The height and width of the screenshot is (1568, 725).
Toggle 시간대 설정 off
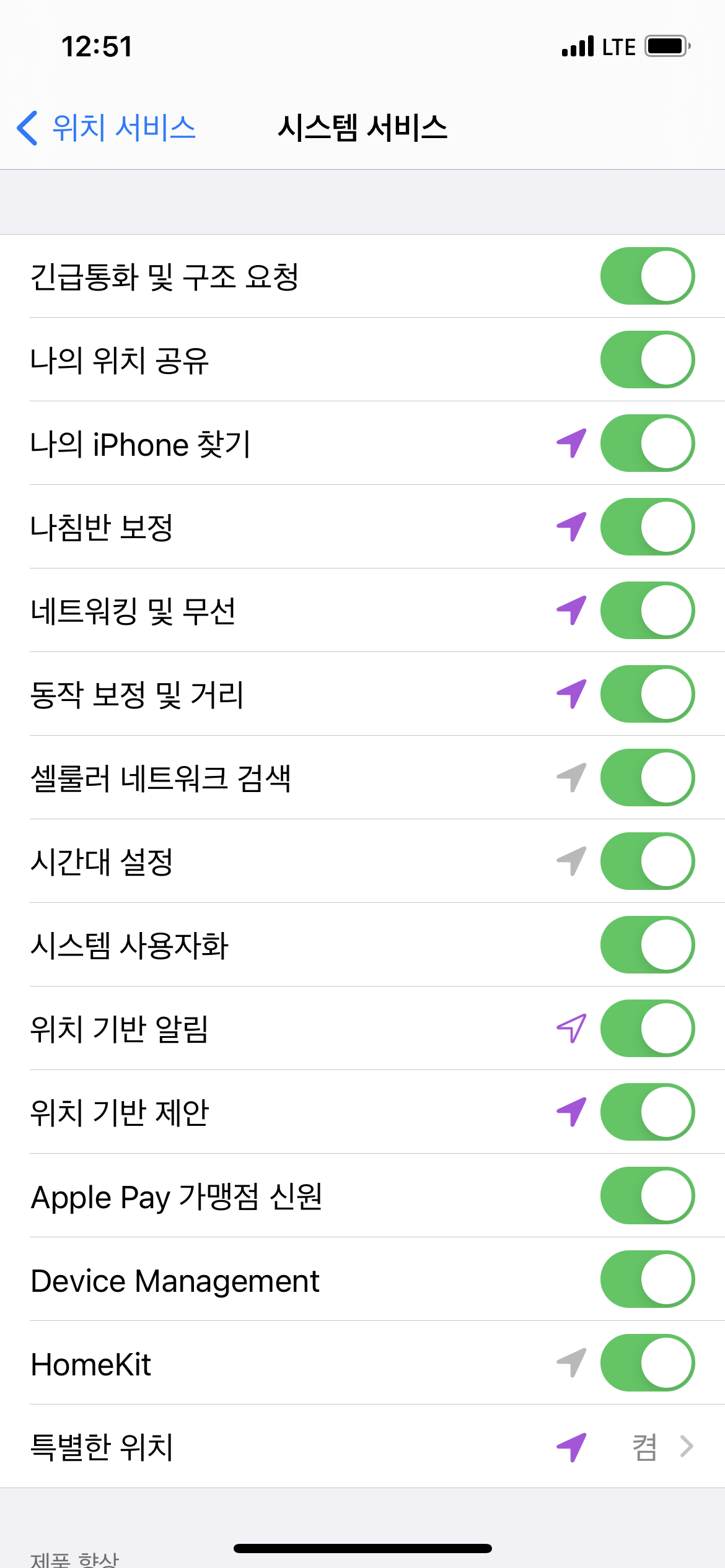(x=647, y=861)
